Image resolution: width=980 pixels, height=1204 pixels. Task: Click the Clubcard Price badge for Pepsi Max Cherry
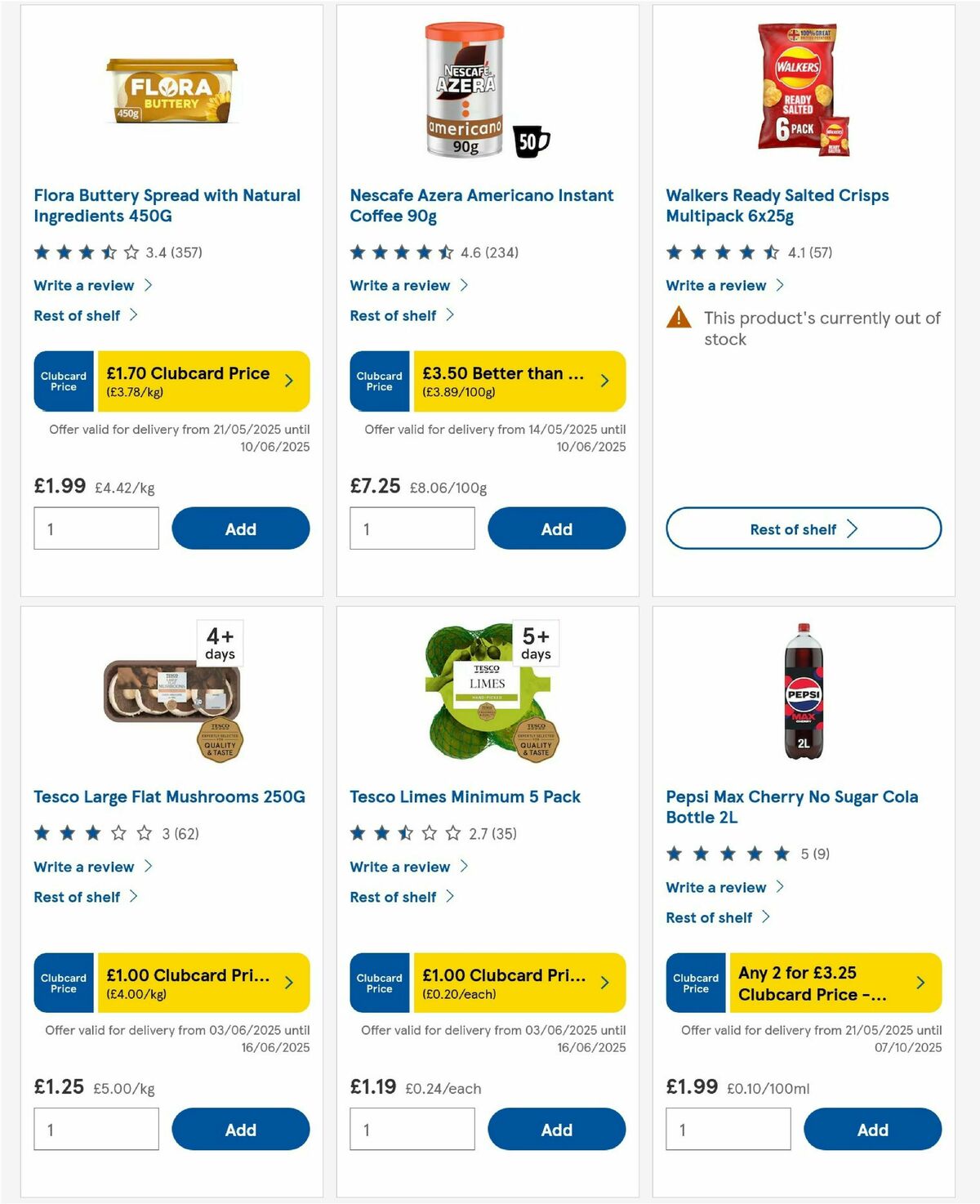695,983
